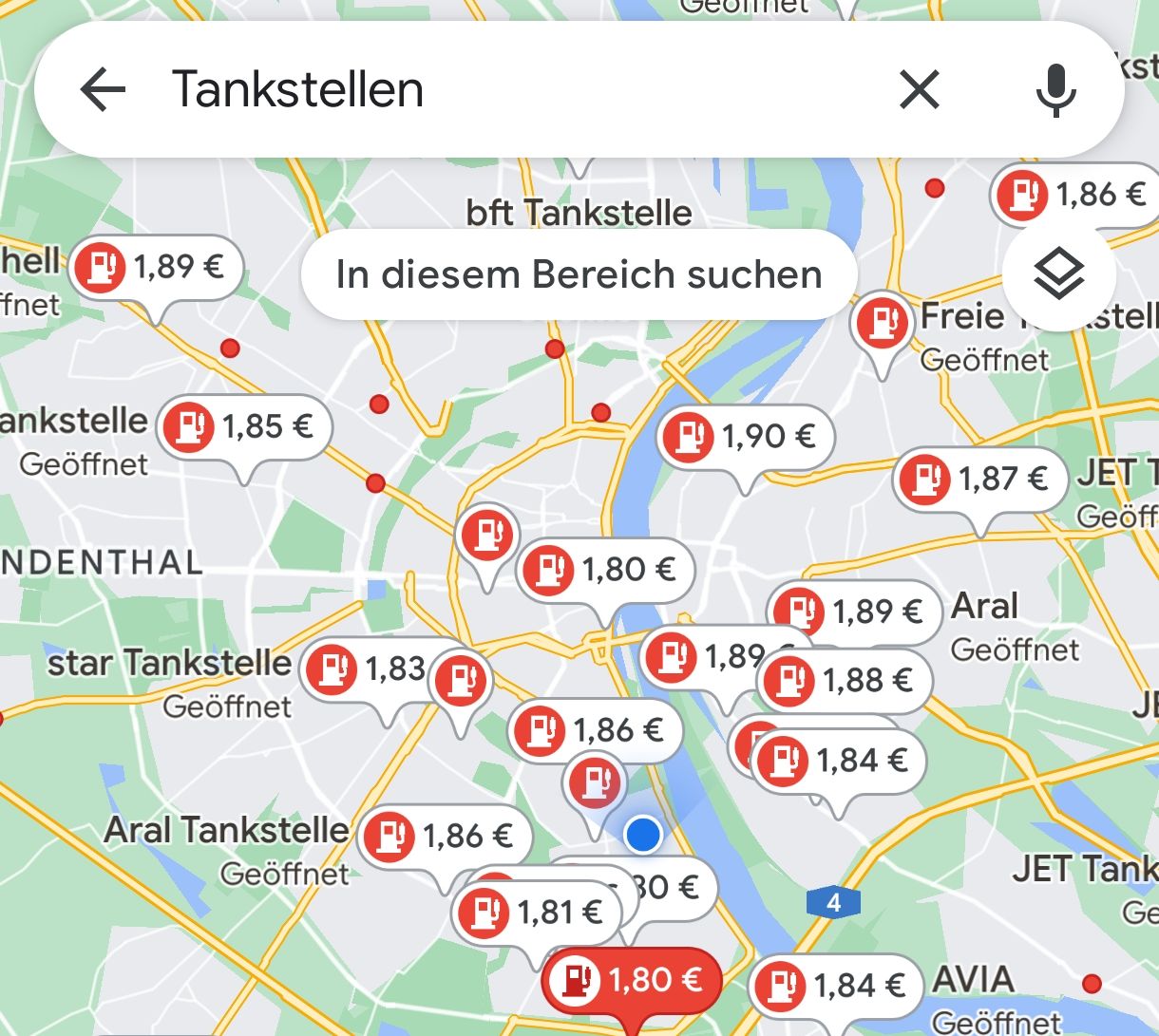This screenshot has height=1036, width=1159.
Task: Select the 1,81 € gas station pin
Action: click(535, 913)
